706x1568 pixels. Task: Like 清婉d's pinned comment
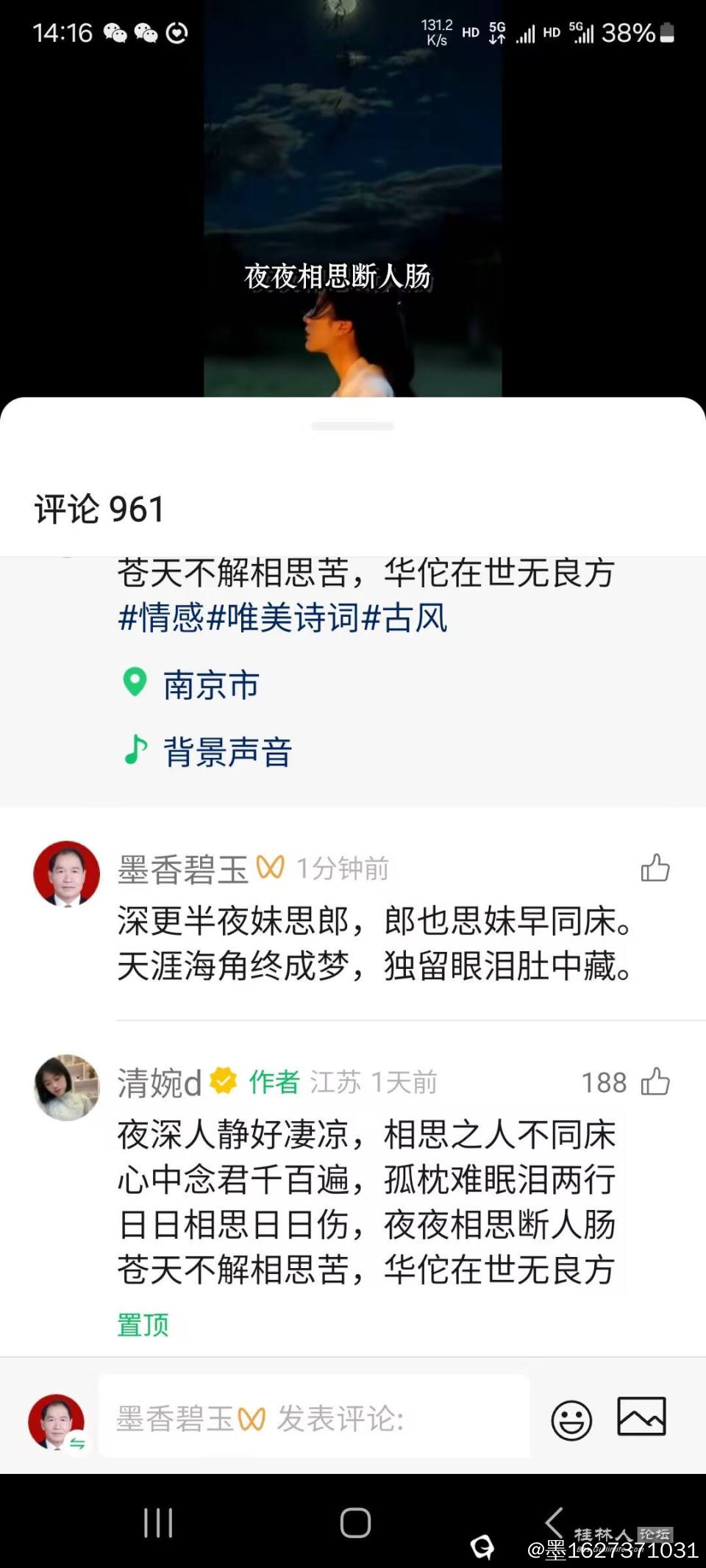(655, 1082)
